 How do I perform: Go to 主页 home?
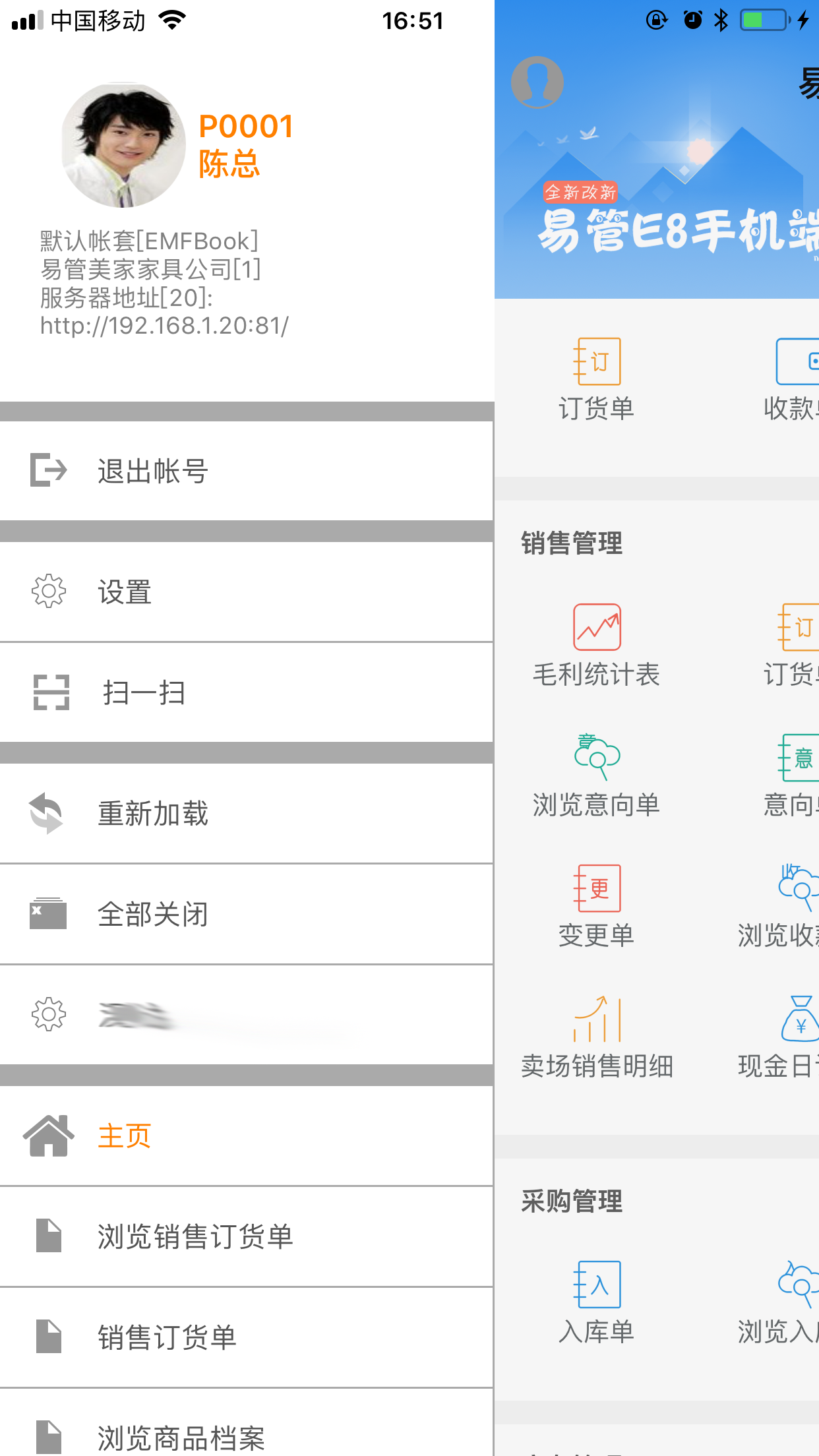click(x=125, y=1136)
